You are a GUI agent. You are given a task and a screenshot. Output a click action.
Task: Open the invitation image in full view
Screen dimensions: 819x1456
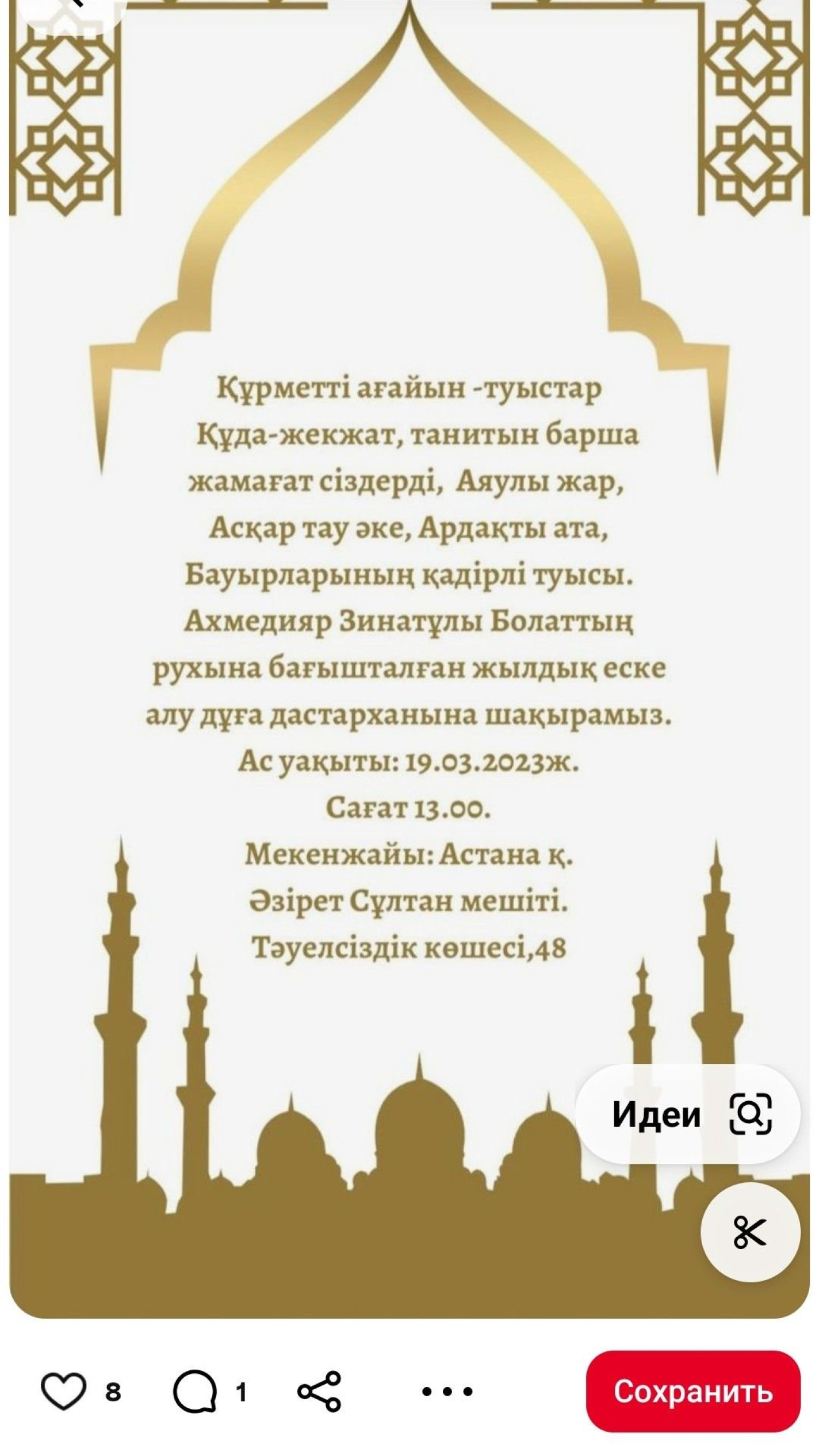[x=409, y=661]
